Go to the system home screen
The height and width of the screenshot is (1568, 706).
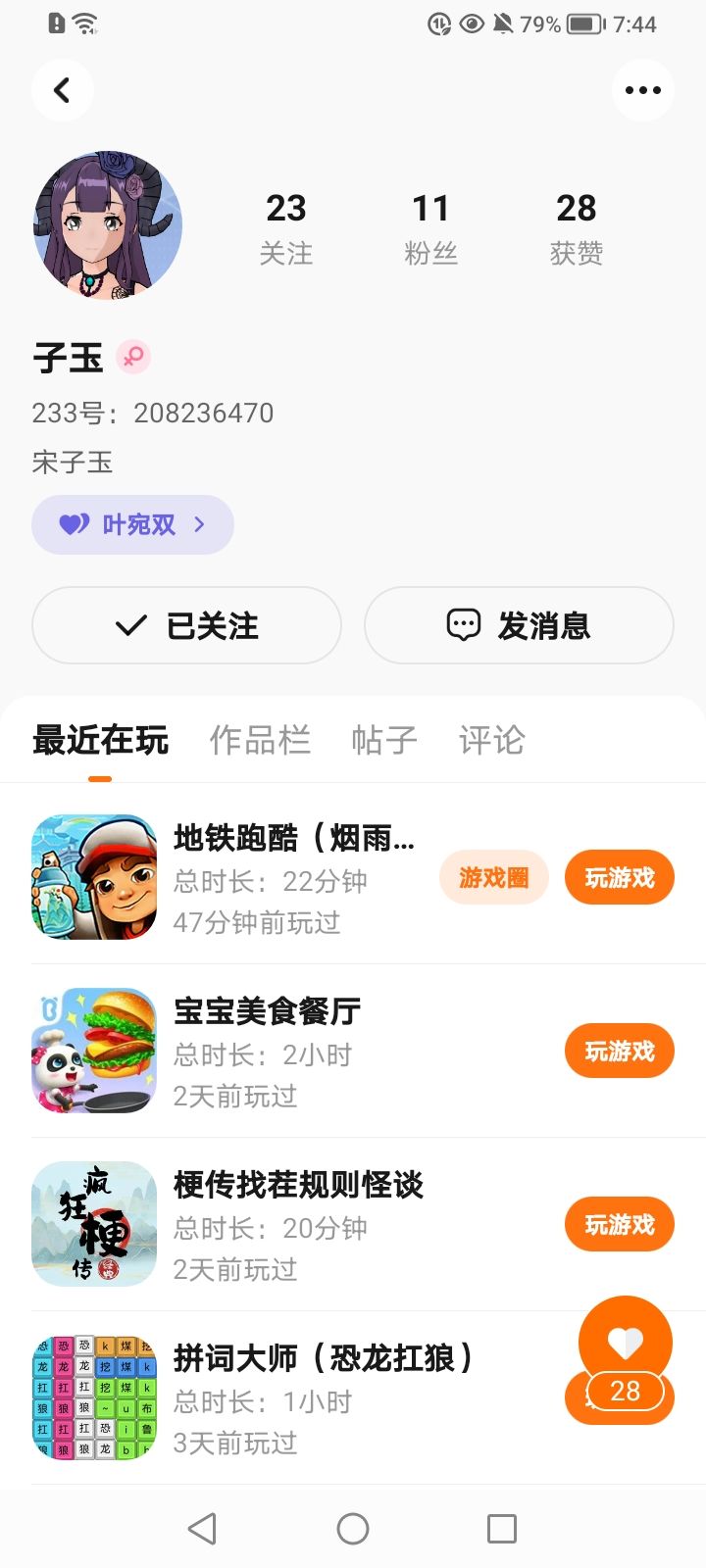click(x=353, y=1529)
